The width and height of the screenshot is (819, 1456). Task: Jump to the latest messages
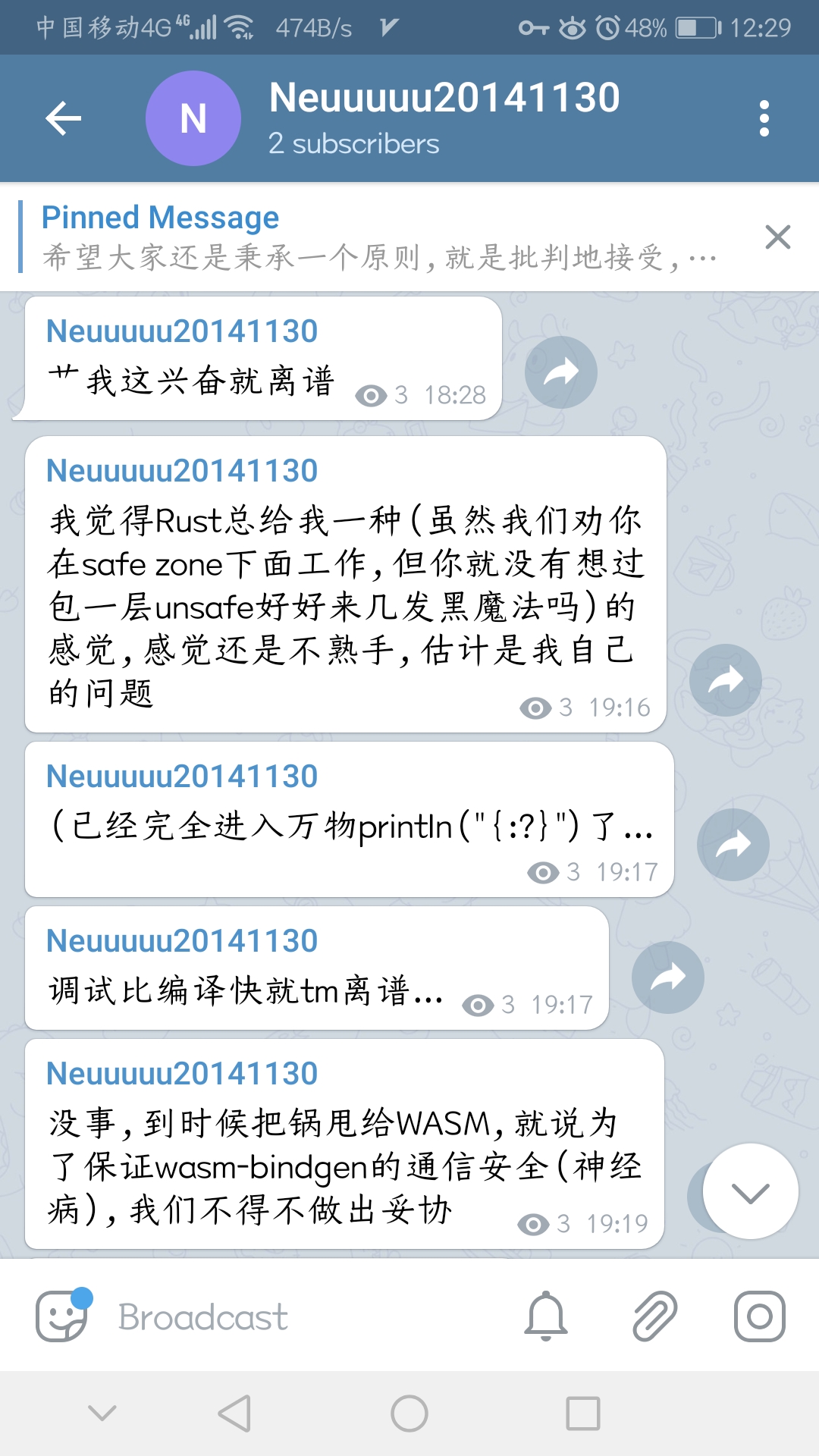coord(750,1192)
